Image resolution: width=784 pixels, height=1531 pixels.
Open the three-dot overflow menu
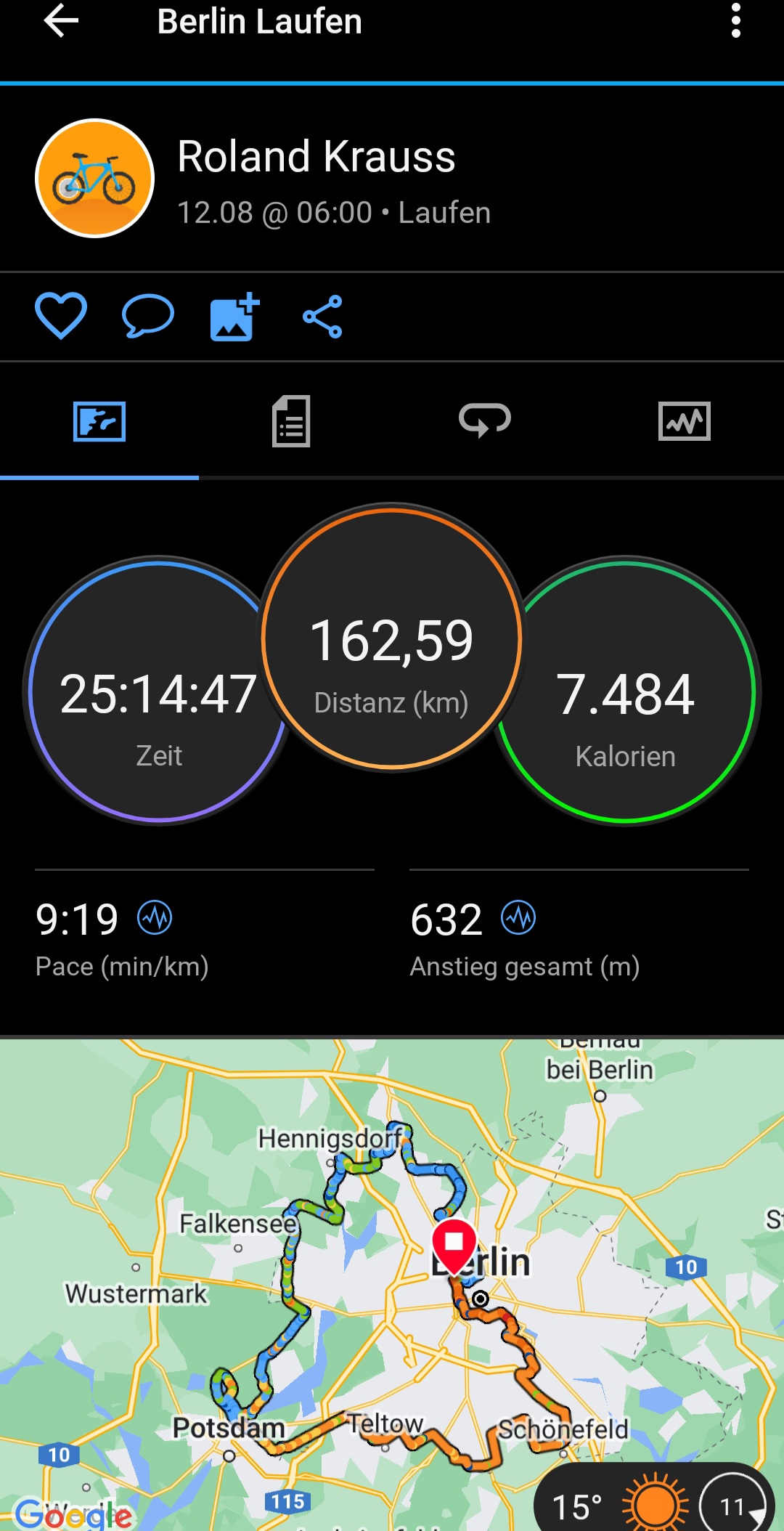tap(735, 21)
